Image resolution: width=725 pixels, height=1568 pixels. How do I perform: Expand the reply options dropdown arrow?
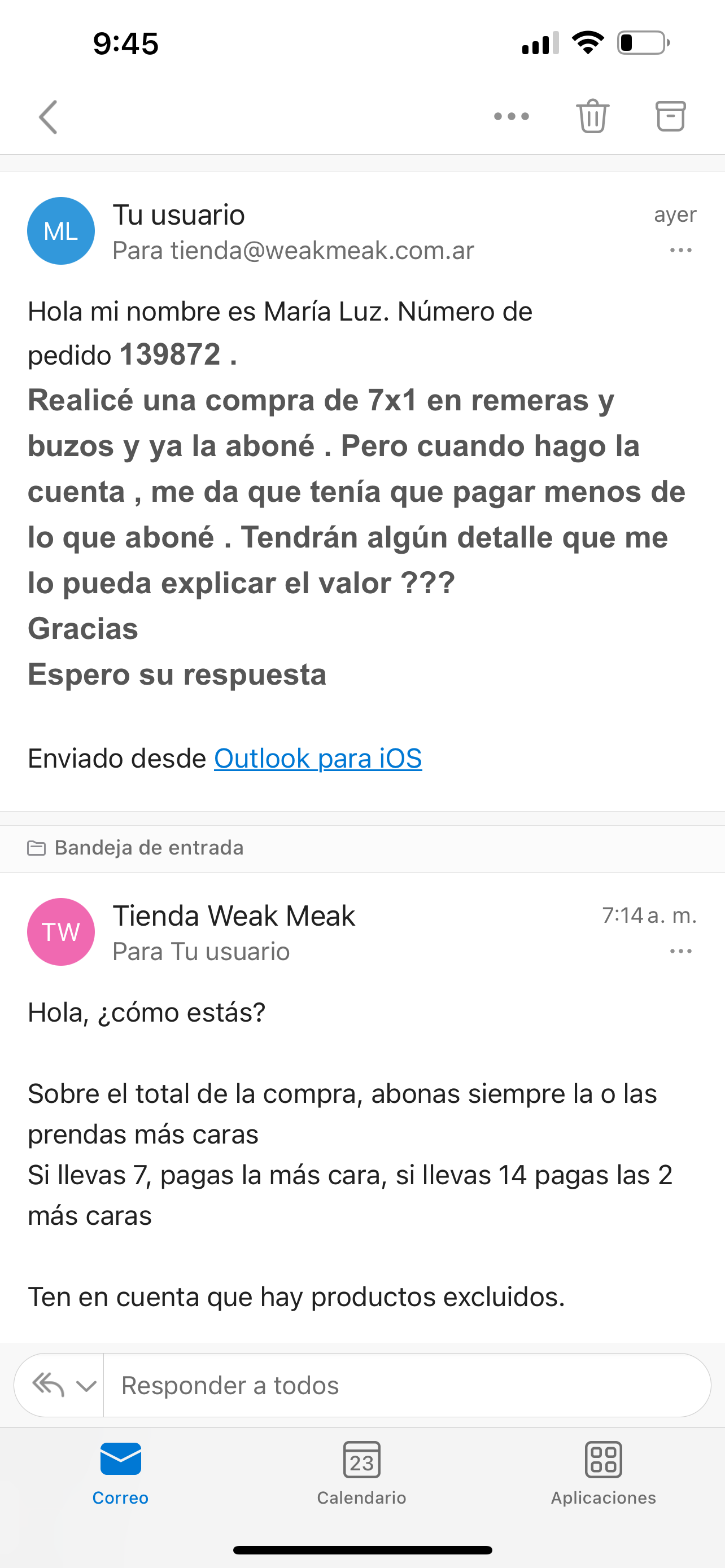click(x=86, y=1386)
